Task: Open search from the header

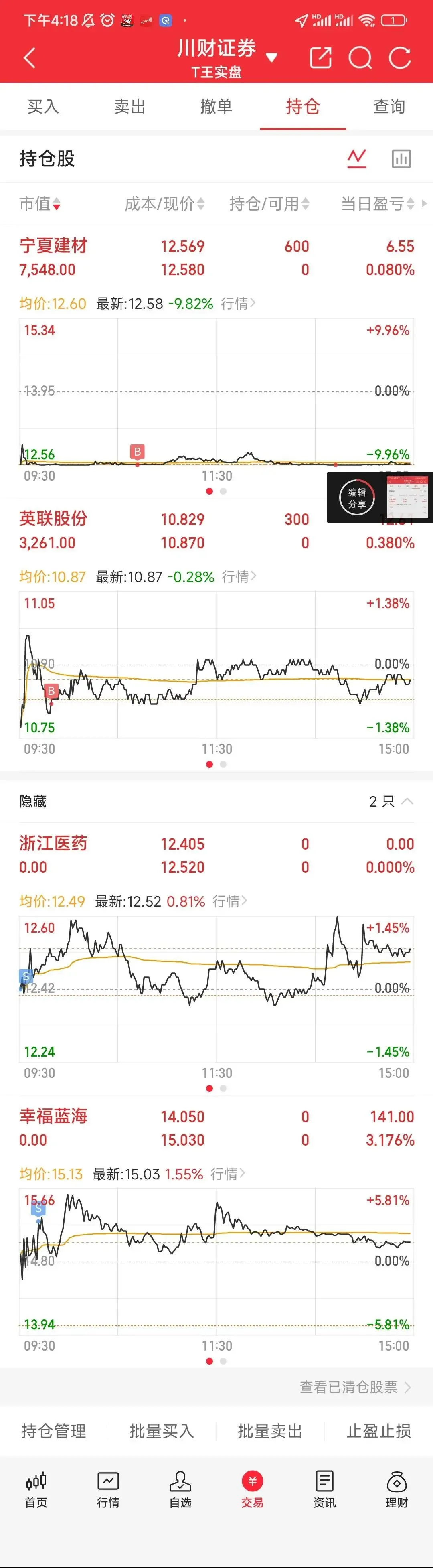Action: tap(360, 58)
